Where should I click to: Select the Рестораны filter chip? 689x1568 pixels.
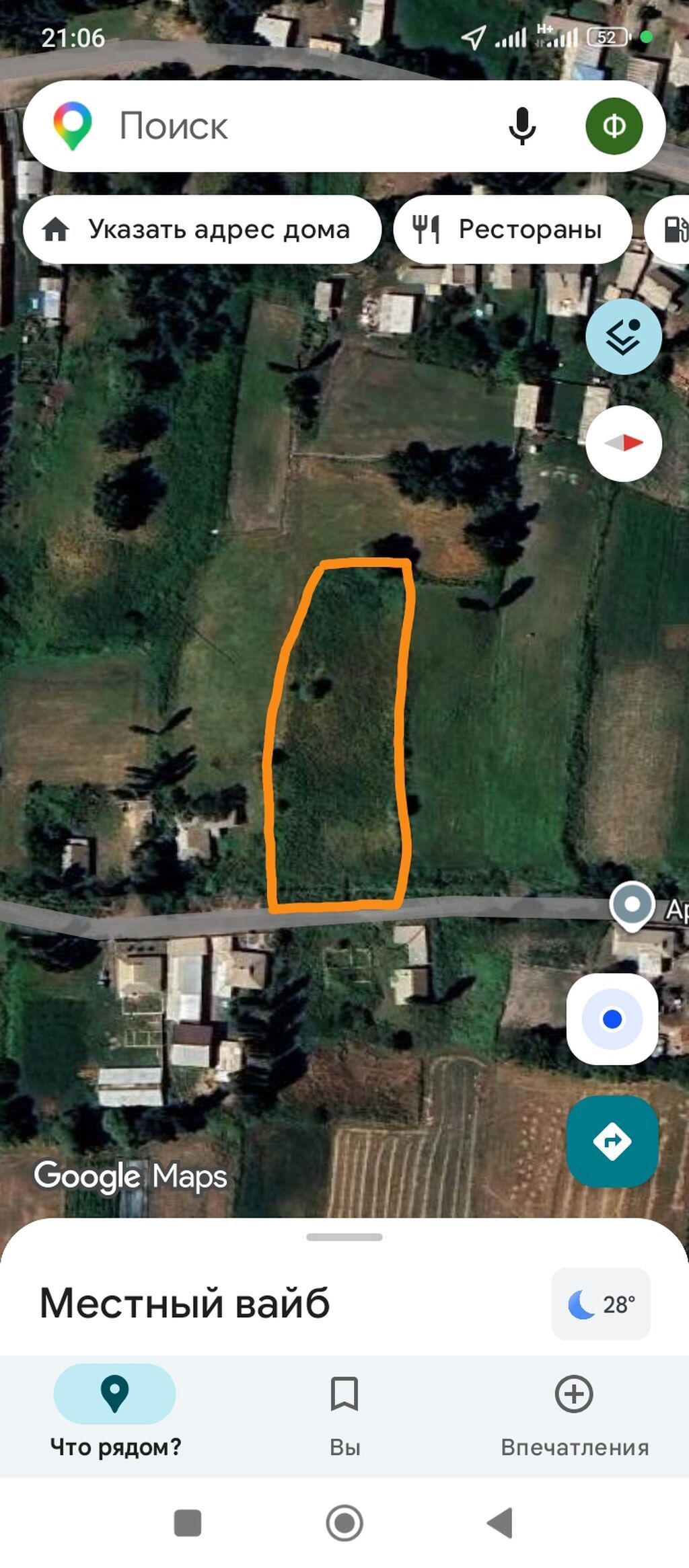tap(513, 229)
